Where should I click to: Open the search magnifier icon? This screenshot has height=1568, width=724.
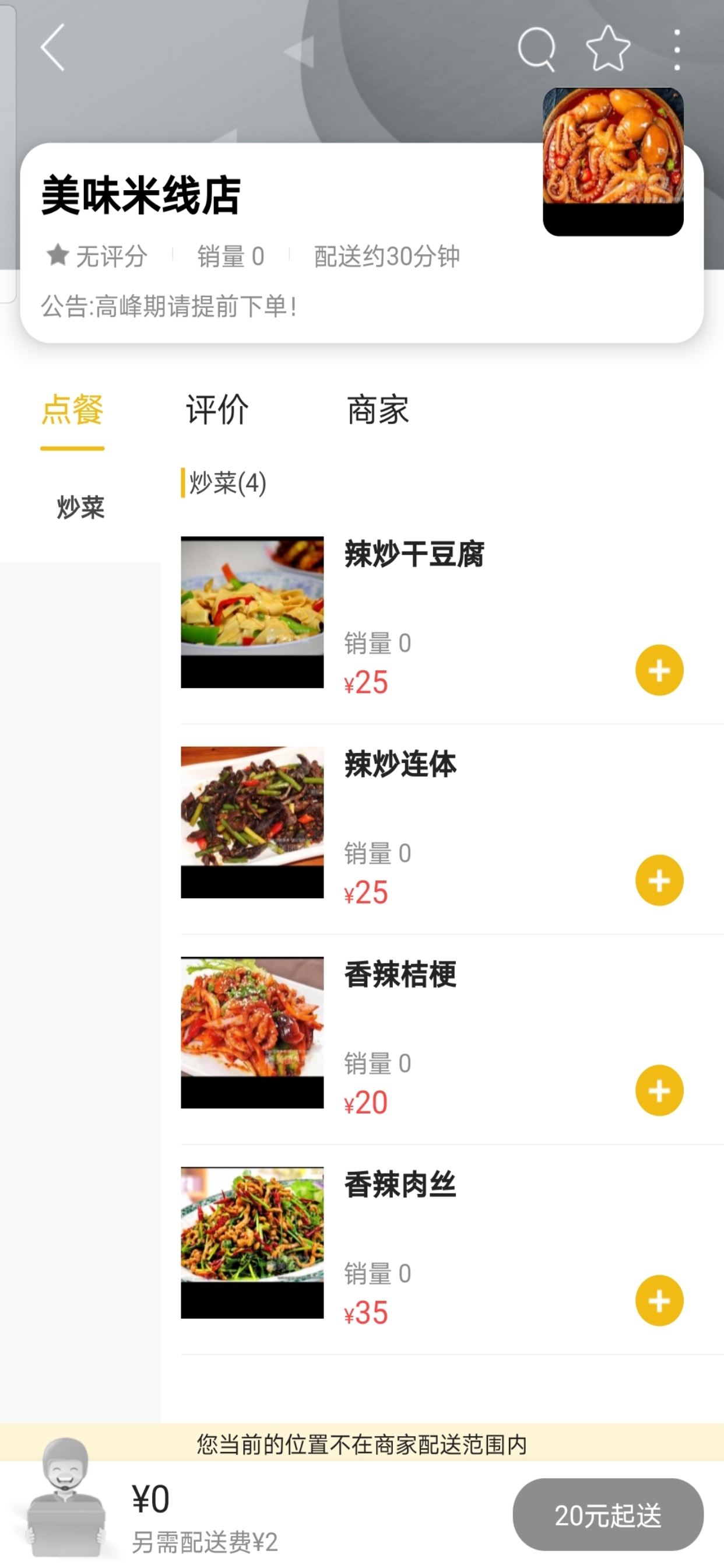537,48
